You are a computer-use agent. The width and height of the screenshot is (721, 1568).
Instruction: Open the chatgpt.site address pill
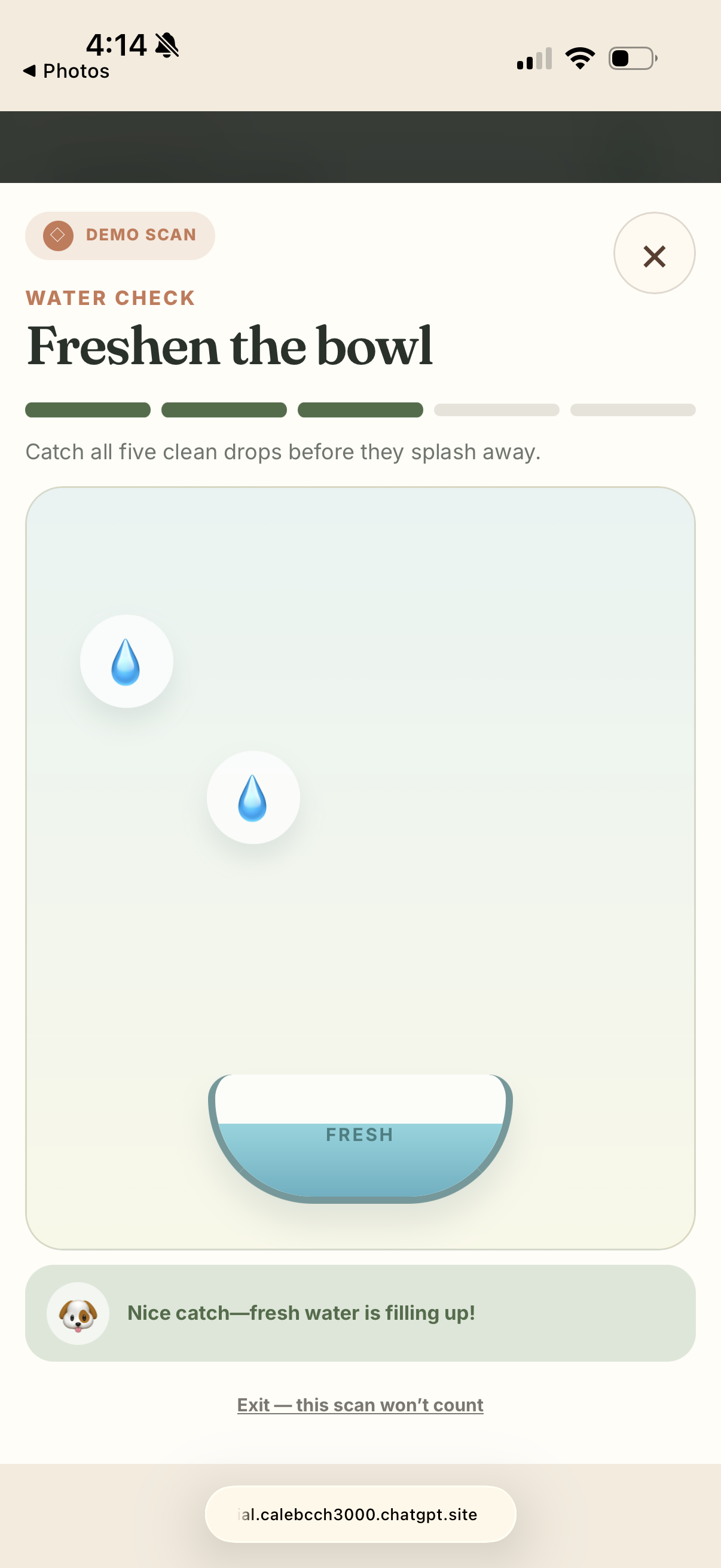pyautogui.click(x=360, y=1514)
